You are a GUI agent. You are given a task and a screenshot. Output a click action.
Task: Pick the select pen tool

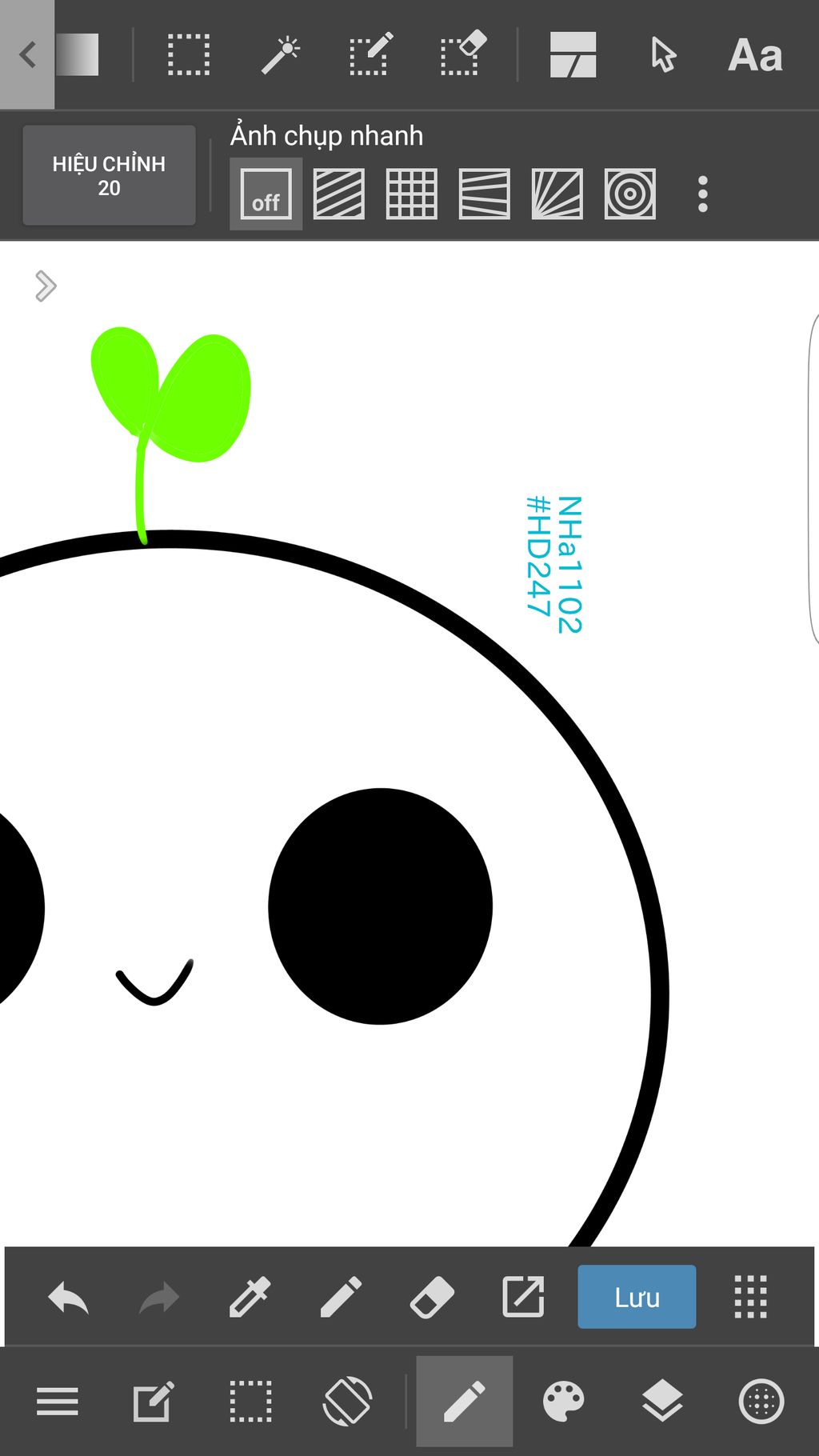click(x=371, y=55)
